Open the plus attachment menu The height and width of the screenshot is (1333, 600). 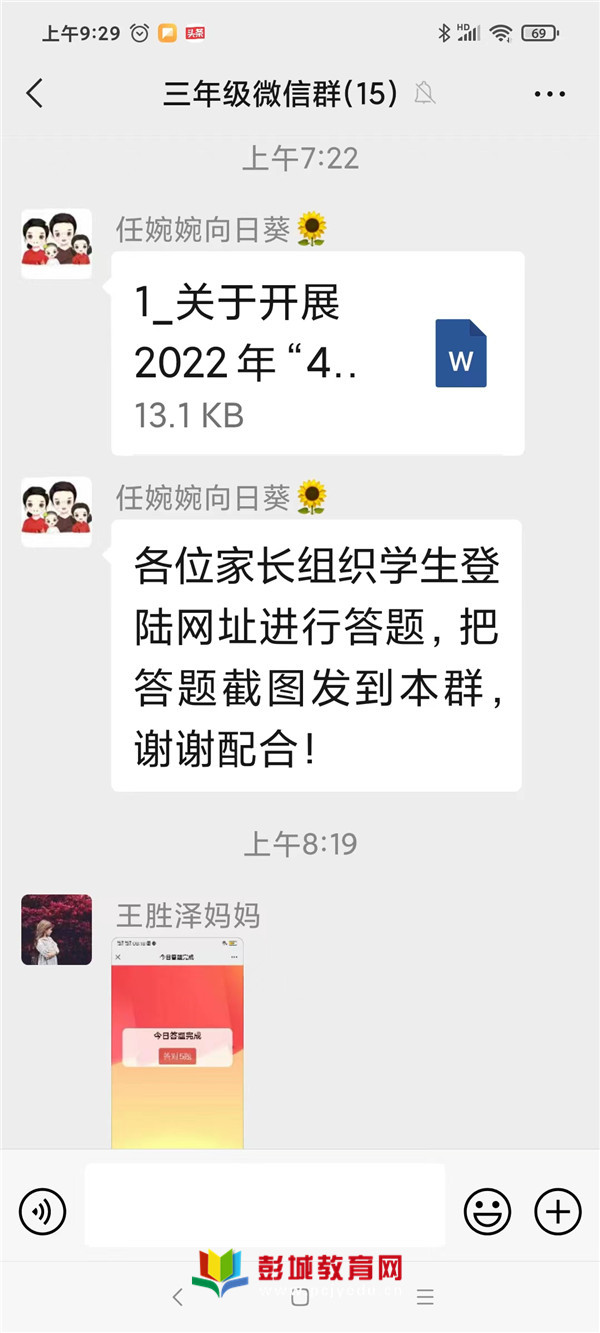558,1212
